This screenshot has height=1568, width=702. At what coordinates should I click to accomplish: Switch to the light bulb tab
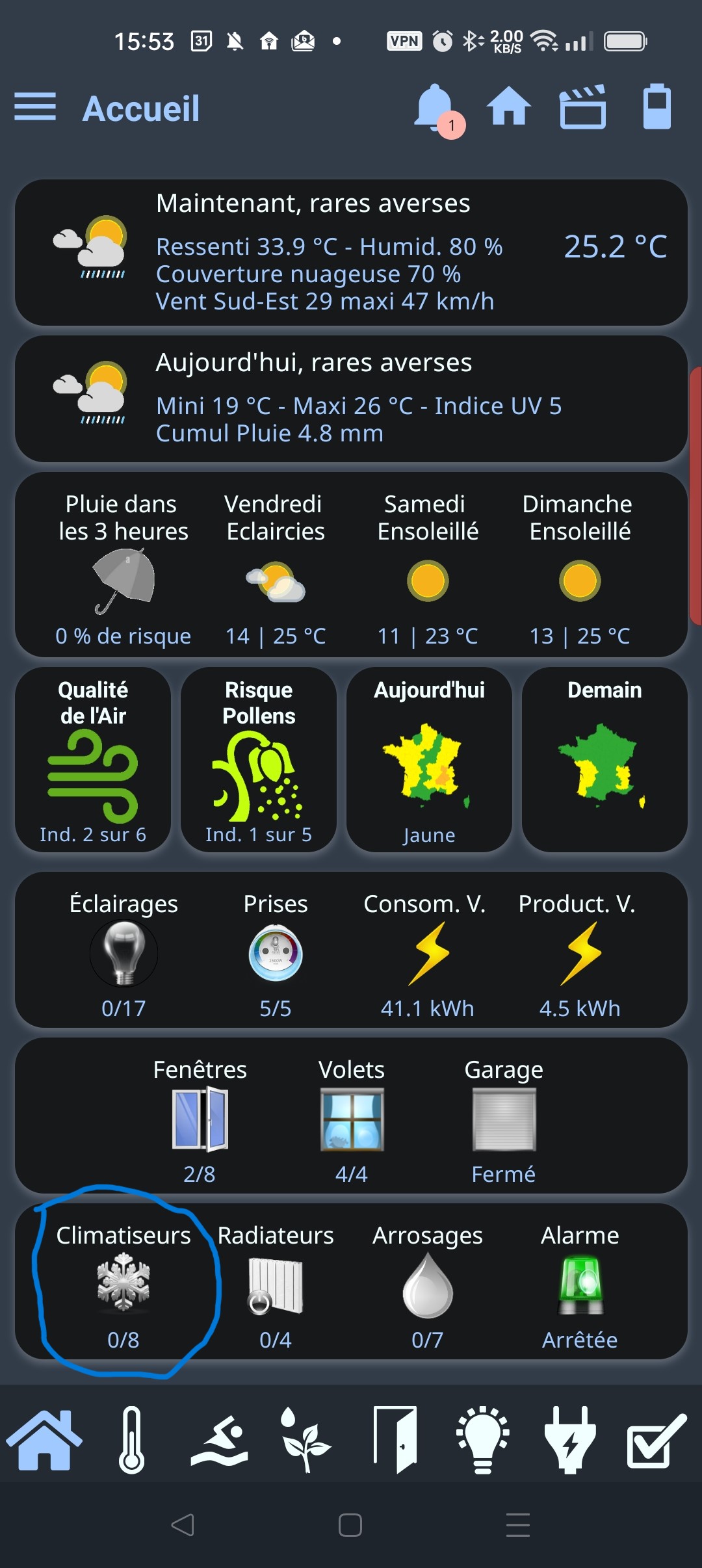pyautogui.click(x=483, y=1439)
